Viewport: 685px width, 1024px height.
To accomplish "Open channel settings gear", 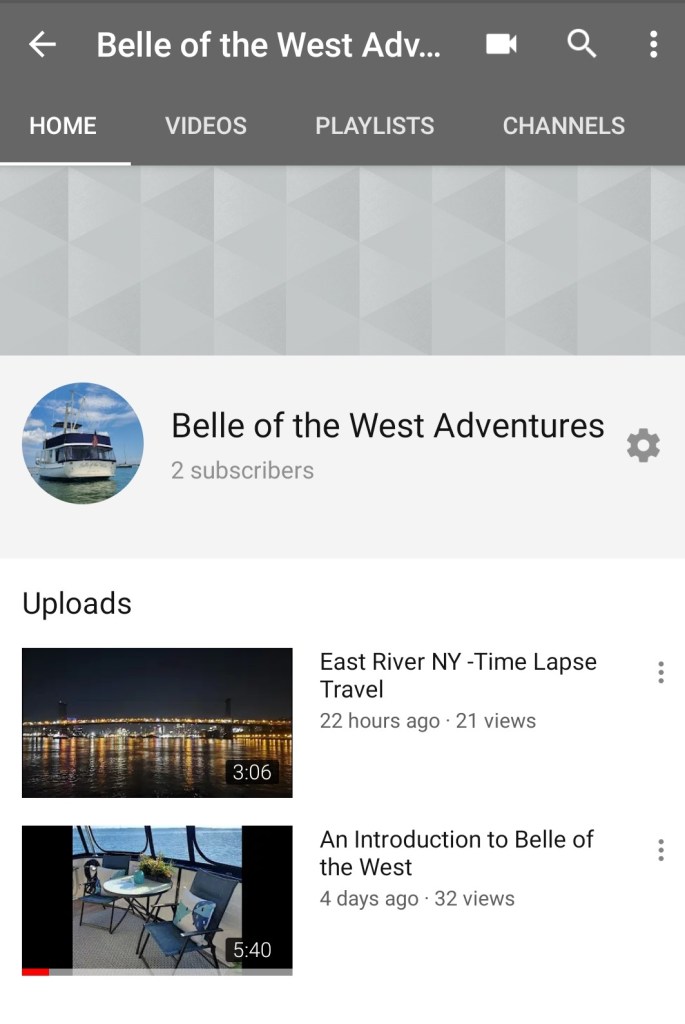I will point(643,445).
